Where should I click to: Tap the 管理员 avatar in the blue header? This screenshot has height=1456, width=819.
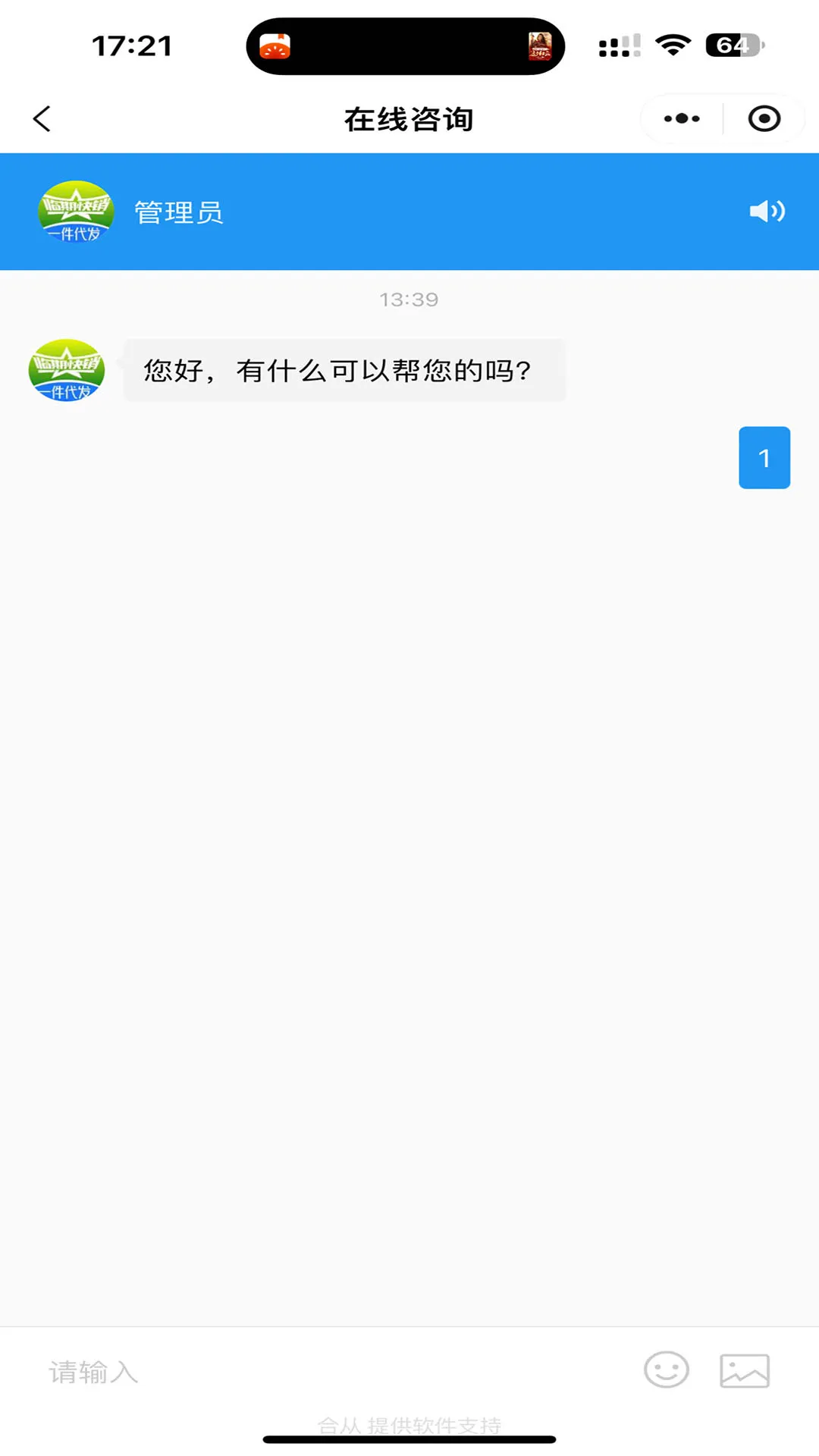[76, 212]
